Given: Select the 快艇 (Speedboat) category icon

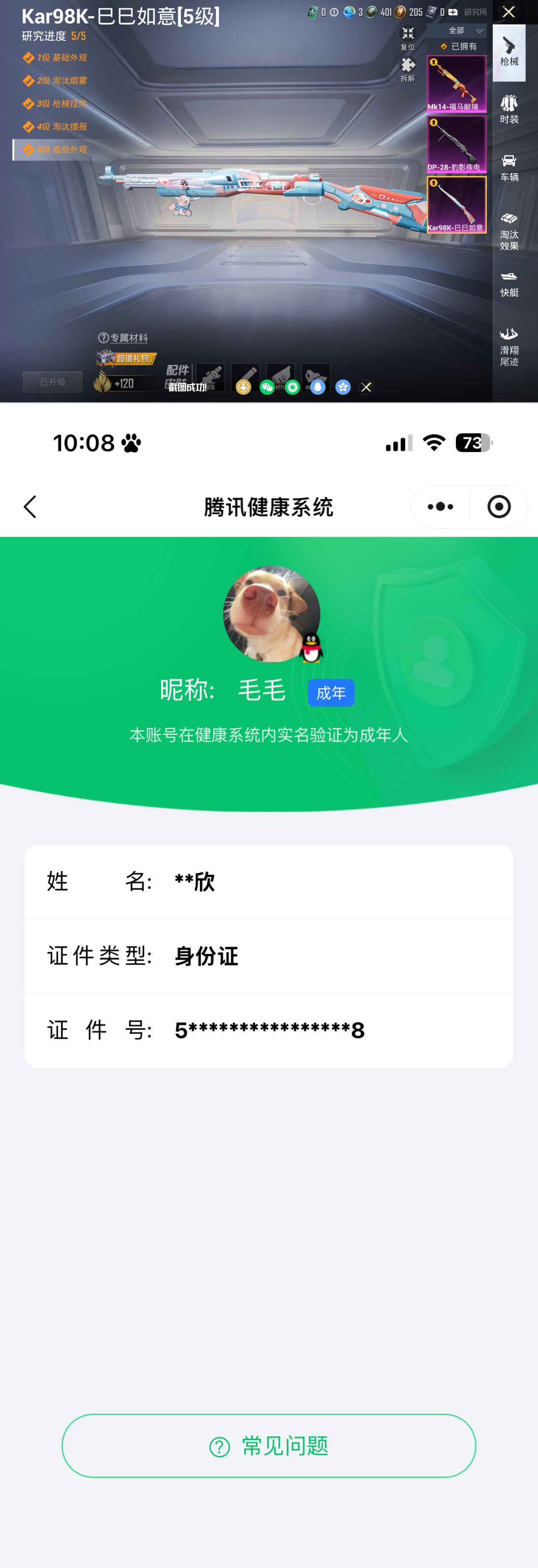Looking at the screenshot, I should pyautogui.click(x=509, y=283).
